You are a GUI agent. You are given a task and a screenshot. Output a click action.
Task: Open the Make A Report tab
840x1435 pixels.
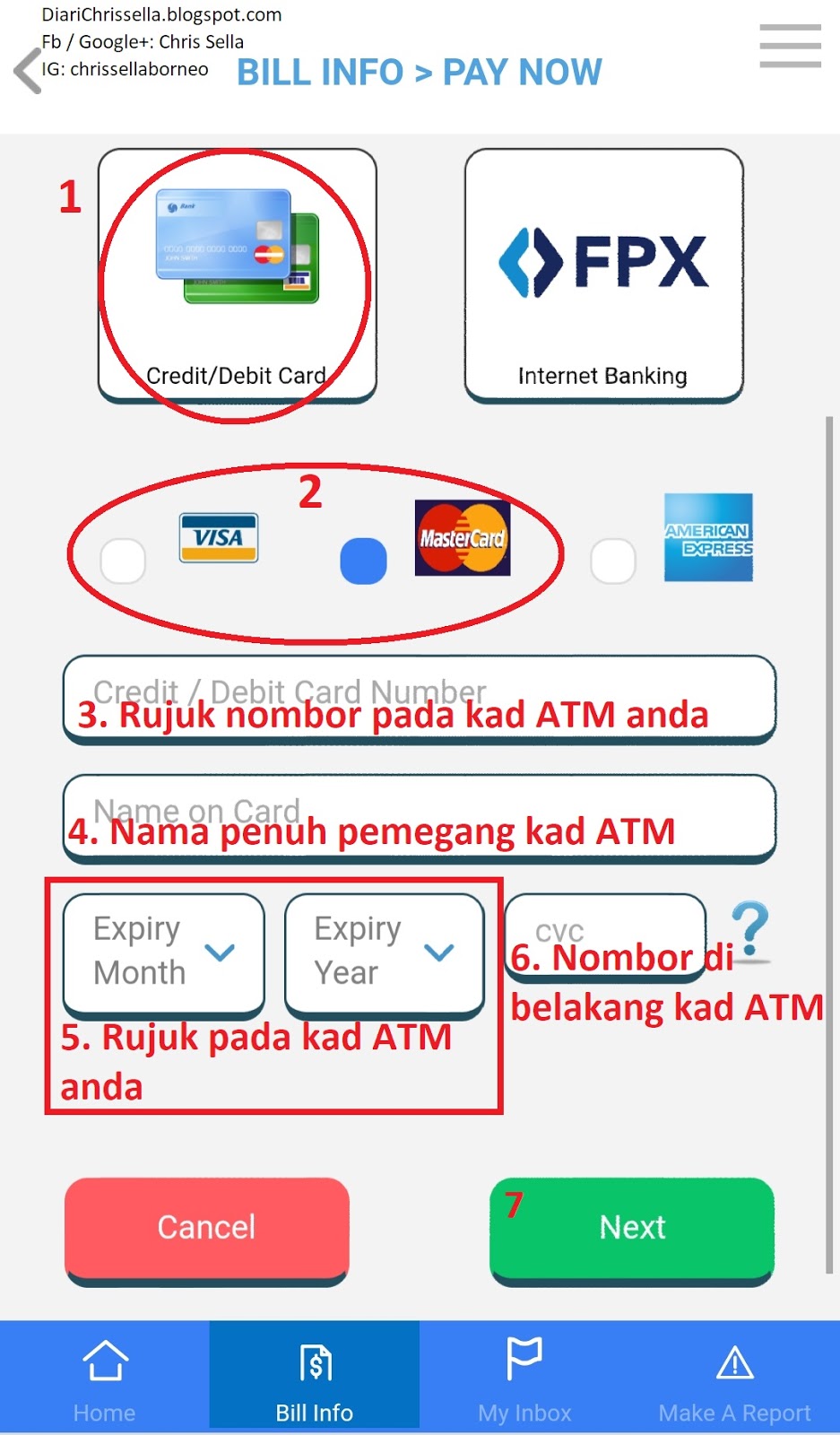pyautogui.click(x=734, y=1376)
